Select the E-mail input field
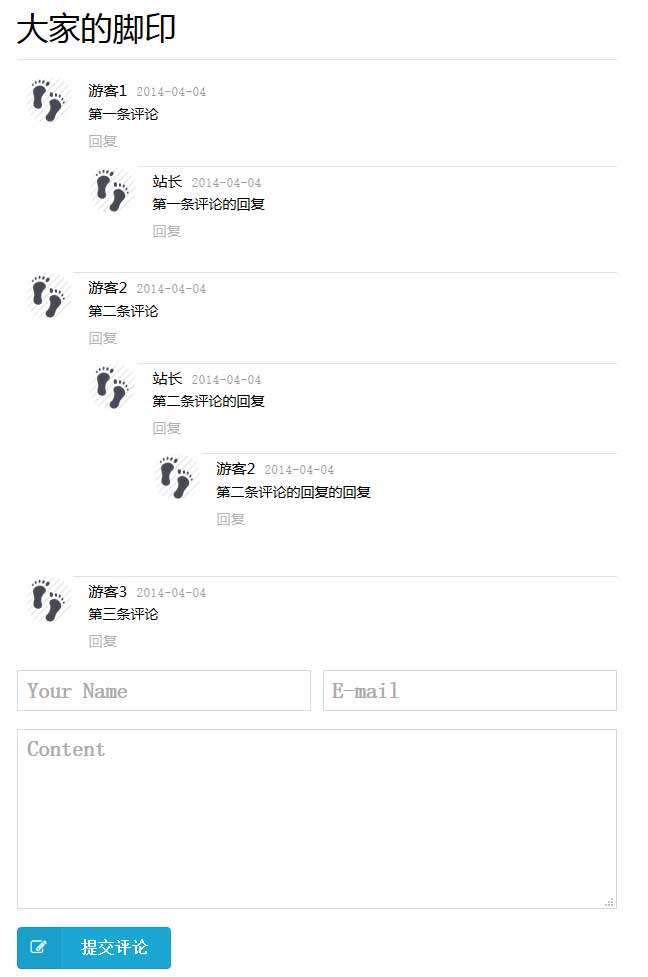This screenshot has height=977, width=648. pos(469,691)
